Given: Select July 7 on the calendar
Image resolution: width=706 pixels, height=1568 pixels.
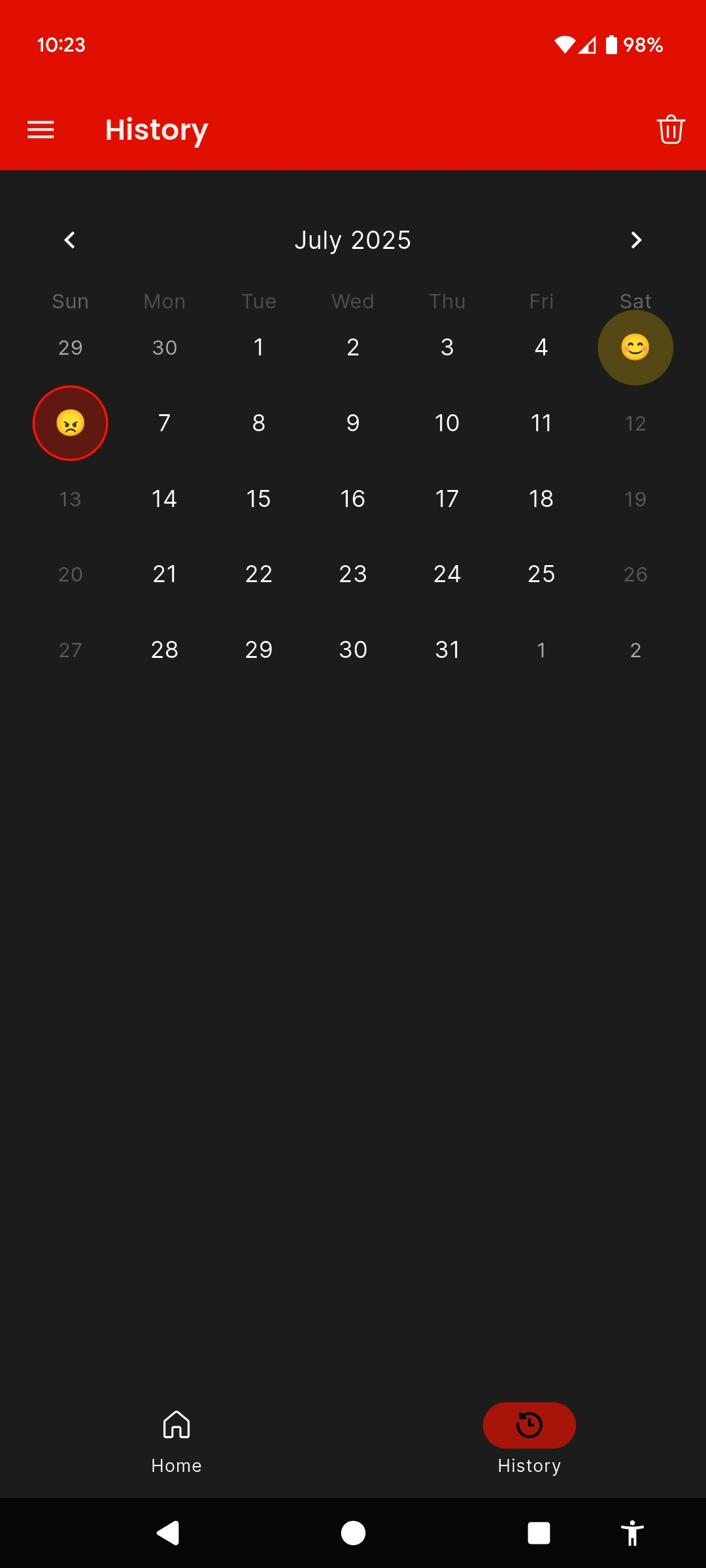Looking at the screenshot, I should (165, 423).
